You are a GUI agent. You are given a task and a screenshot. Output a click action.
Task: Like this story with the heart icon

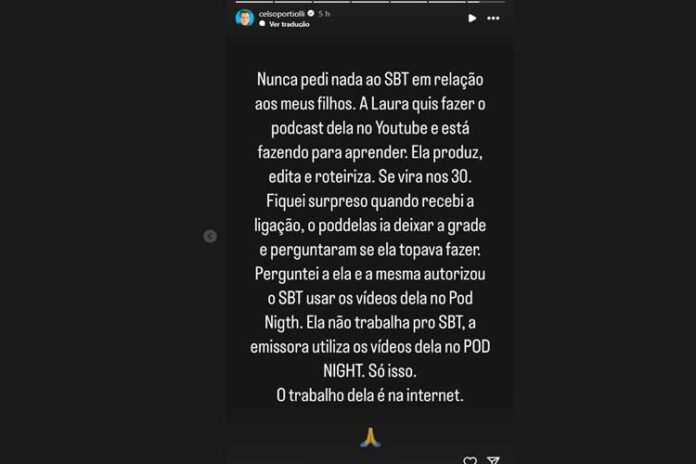click(x=470, y=460)
